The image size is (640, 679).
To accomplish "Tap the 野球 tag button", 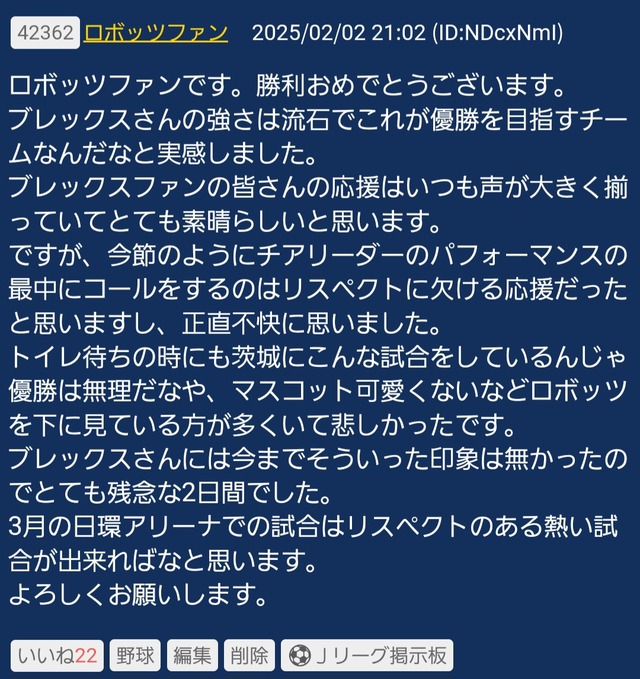I will click(133, 656).
